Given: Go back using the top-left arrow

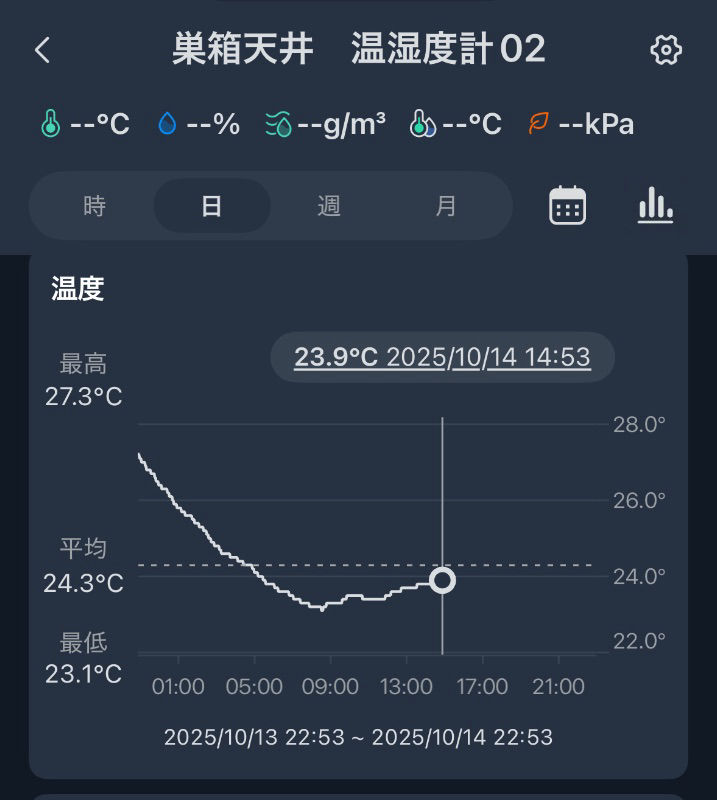Looking at the screenshot, I should pyautogui.click(x=42, y=50).
